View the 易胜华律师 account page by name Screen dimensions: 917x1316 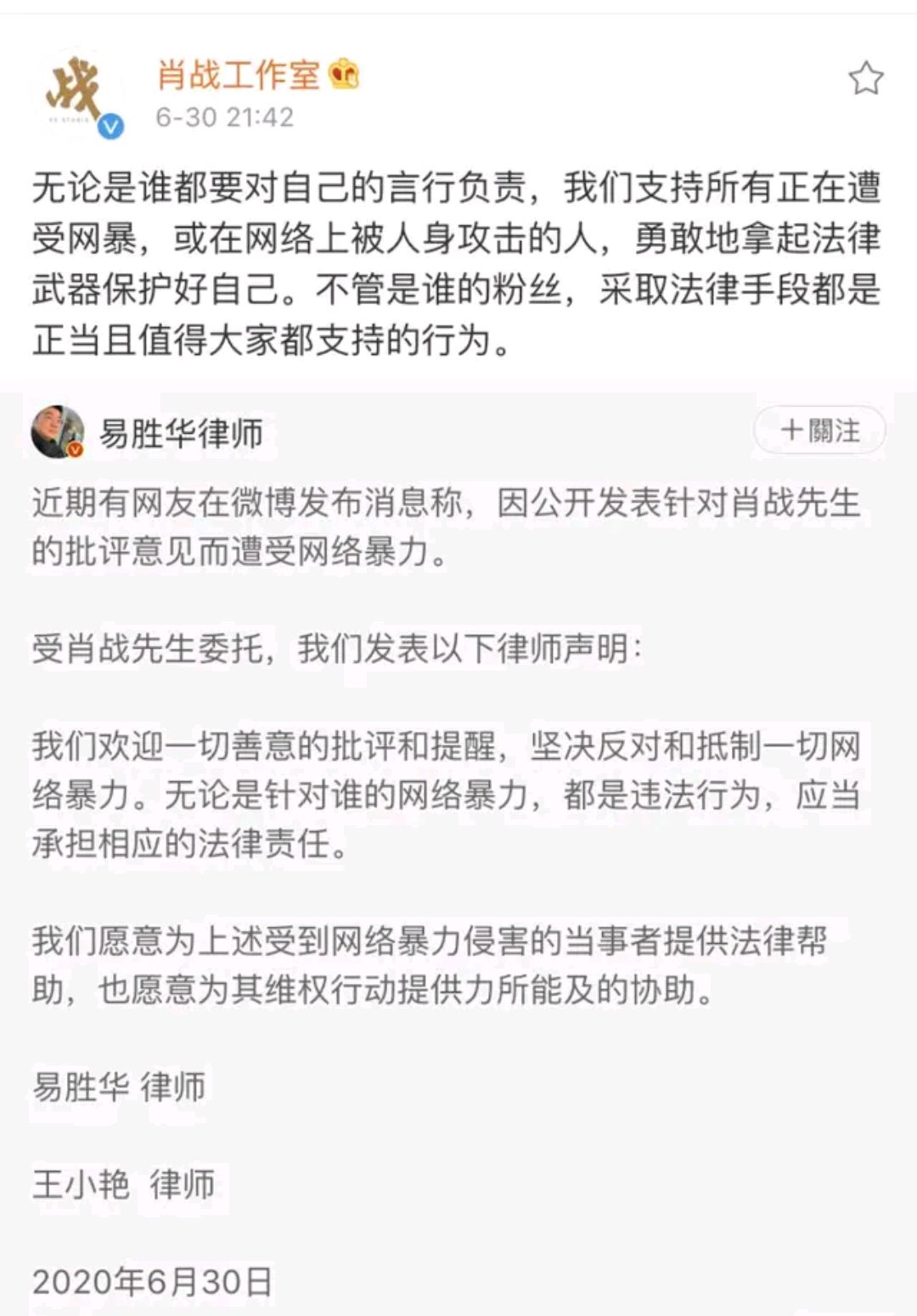tap(181, 433)
